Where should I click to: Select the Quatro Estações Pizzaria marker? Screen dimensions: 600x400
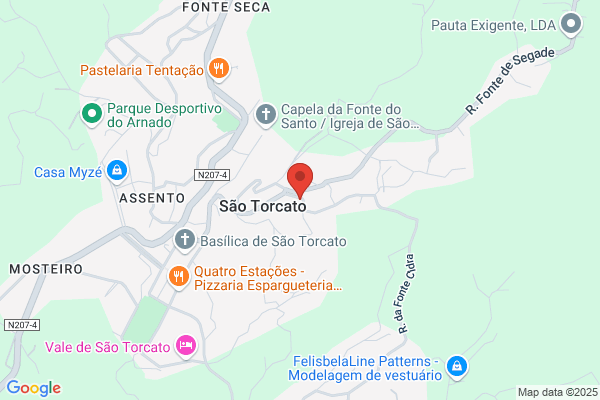[x=179, y=277]
